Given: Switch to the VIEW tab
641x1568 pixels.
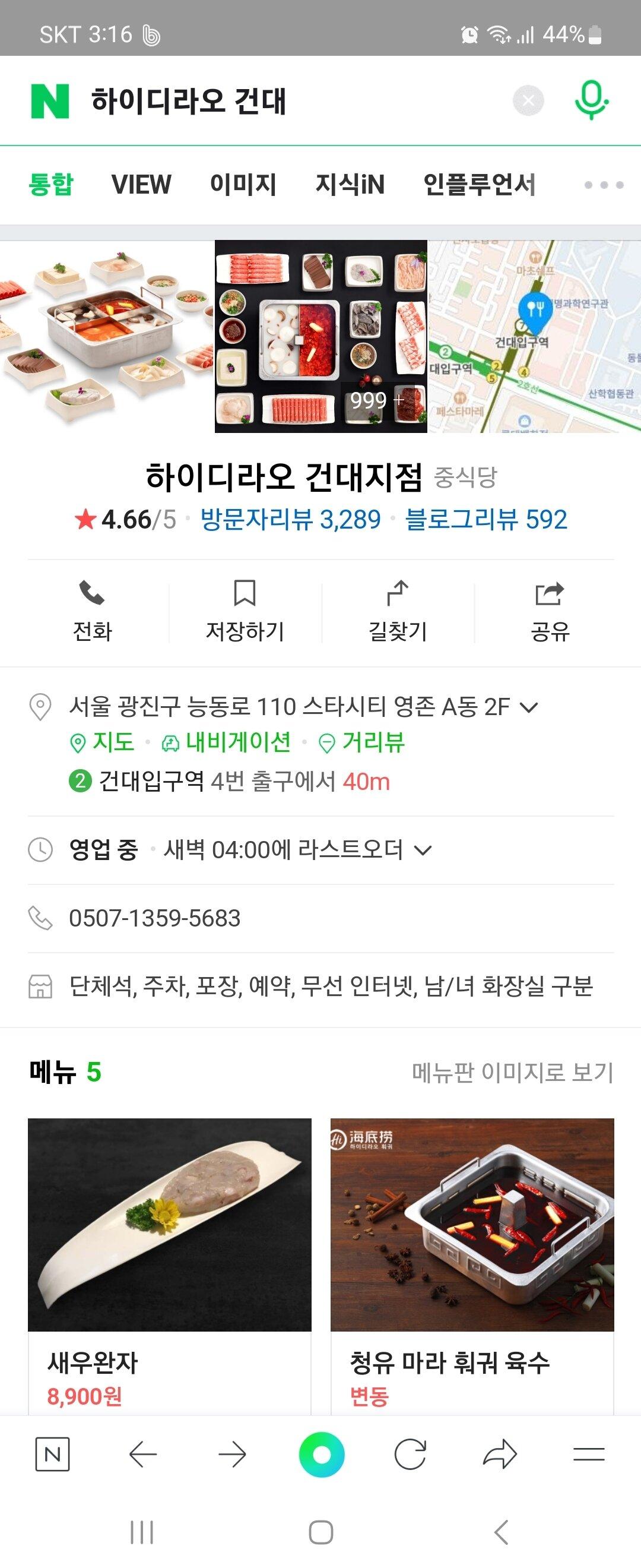Looking at the screenshot, I should (141, 185).
